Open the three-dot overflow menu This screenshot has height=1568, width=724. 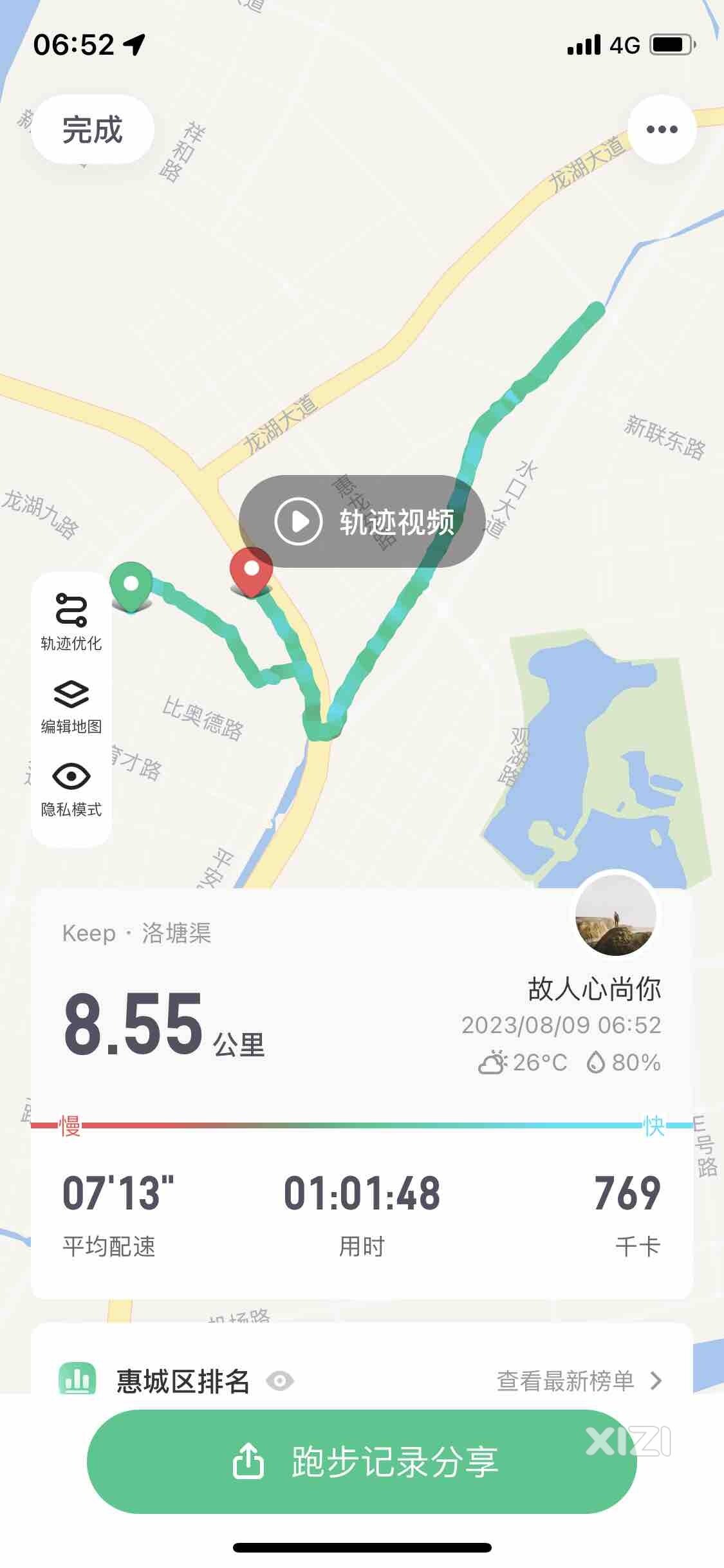662,129
